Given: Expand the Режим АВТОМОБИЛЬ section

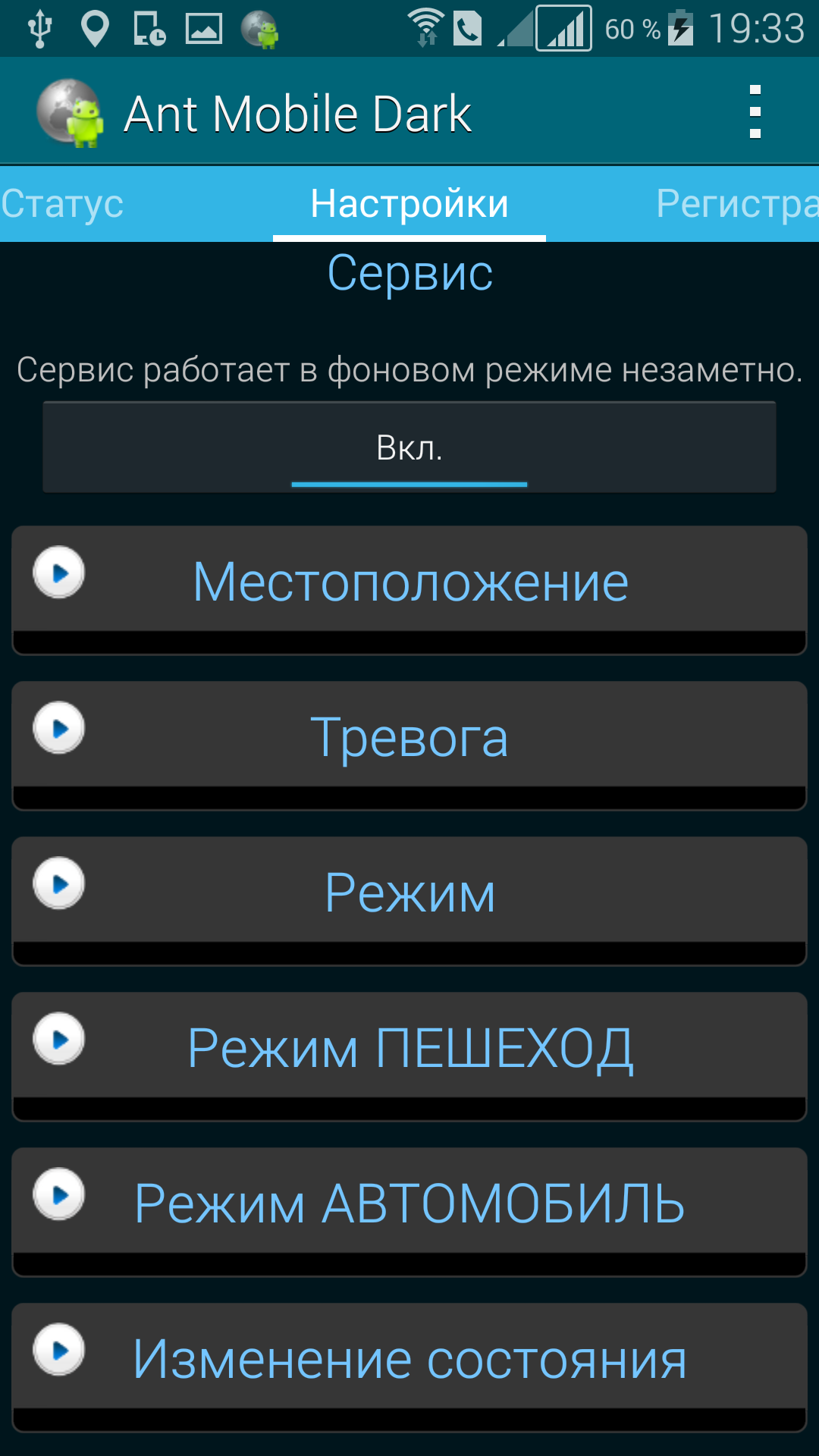Looking at the screenshot, I should click(409, 1203).
